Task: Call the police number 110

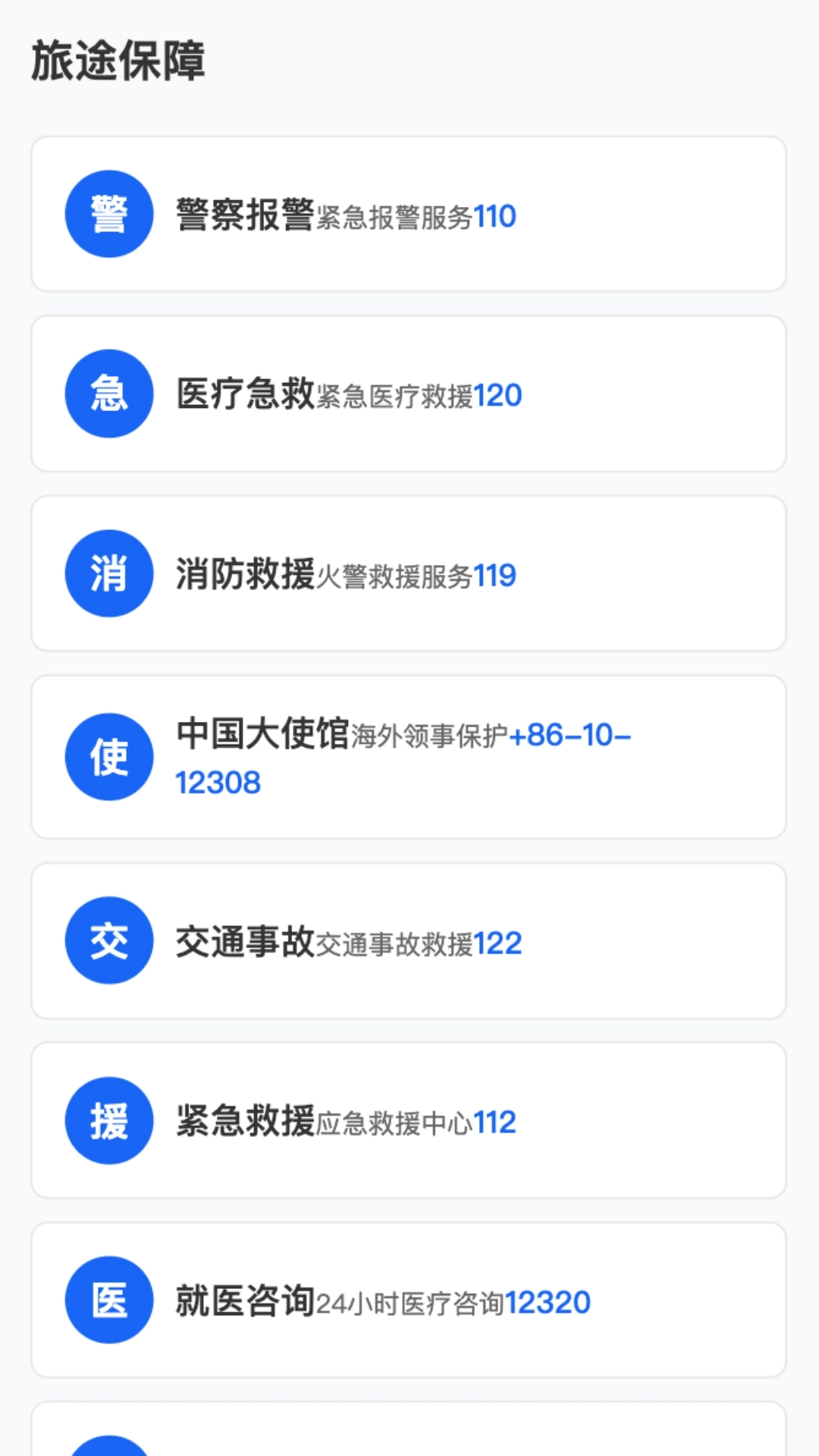Action: (x=495, y=218)
